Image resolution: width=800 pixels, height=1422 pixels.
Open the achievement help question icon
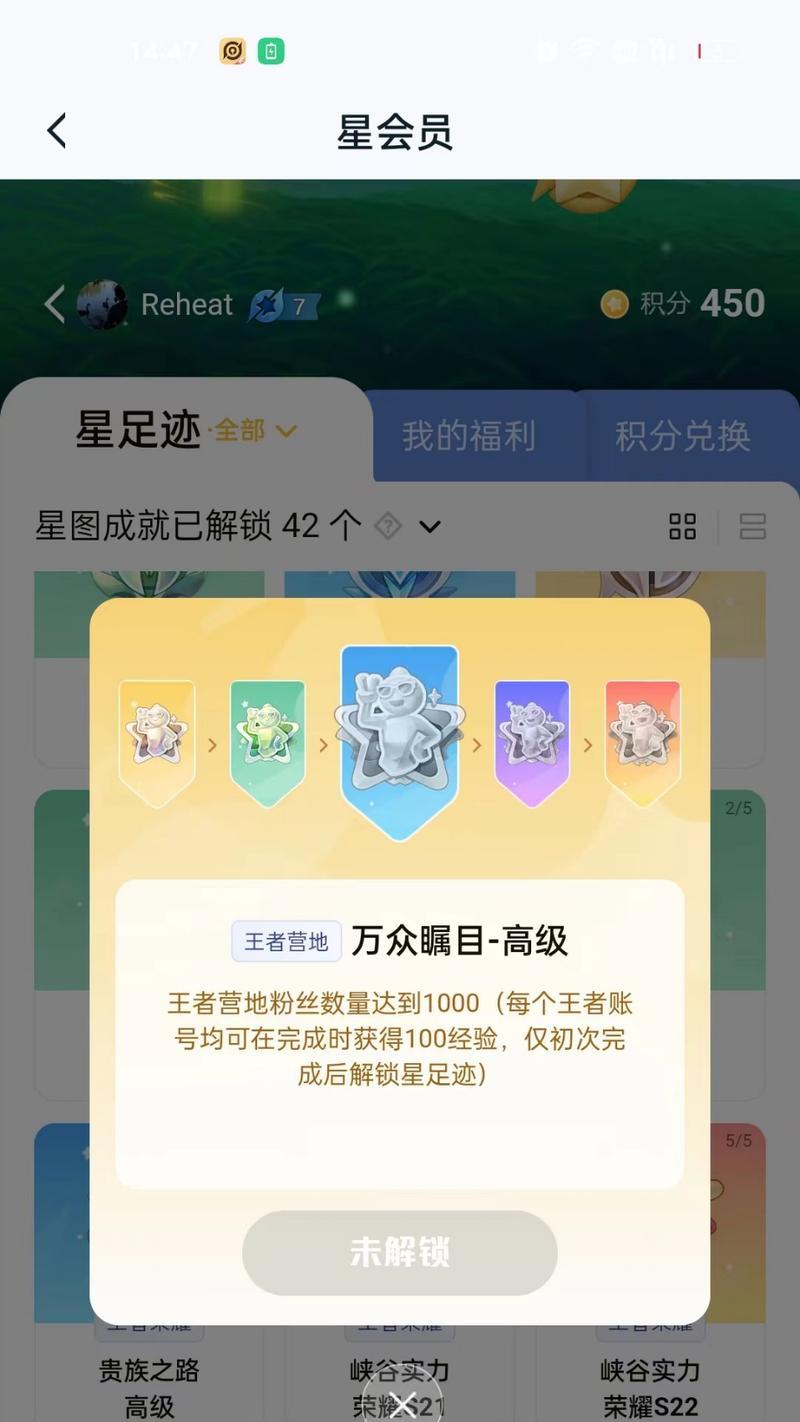388,526
